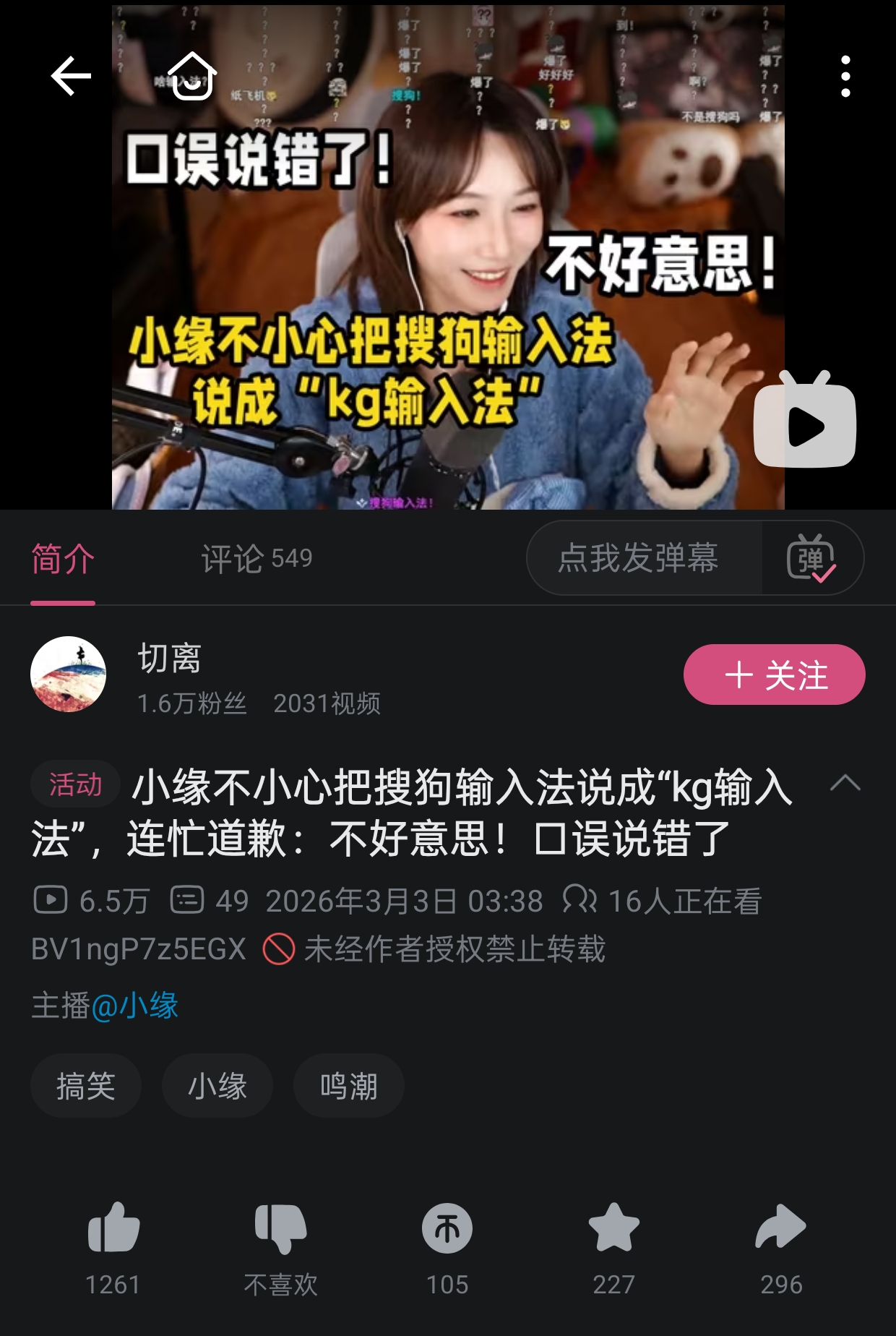Tap the home icon over the video

pyautogui.click(x=191, y=76)
